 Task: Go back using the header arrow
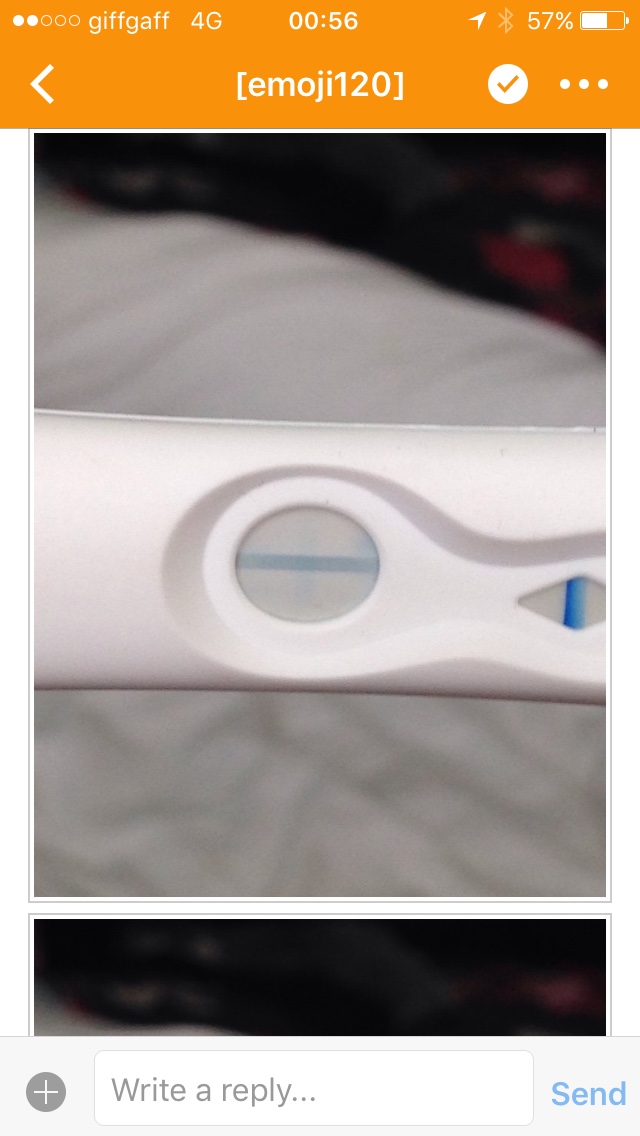coord(43,85)
